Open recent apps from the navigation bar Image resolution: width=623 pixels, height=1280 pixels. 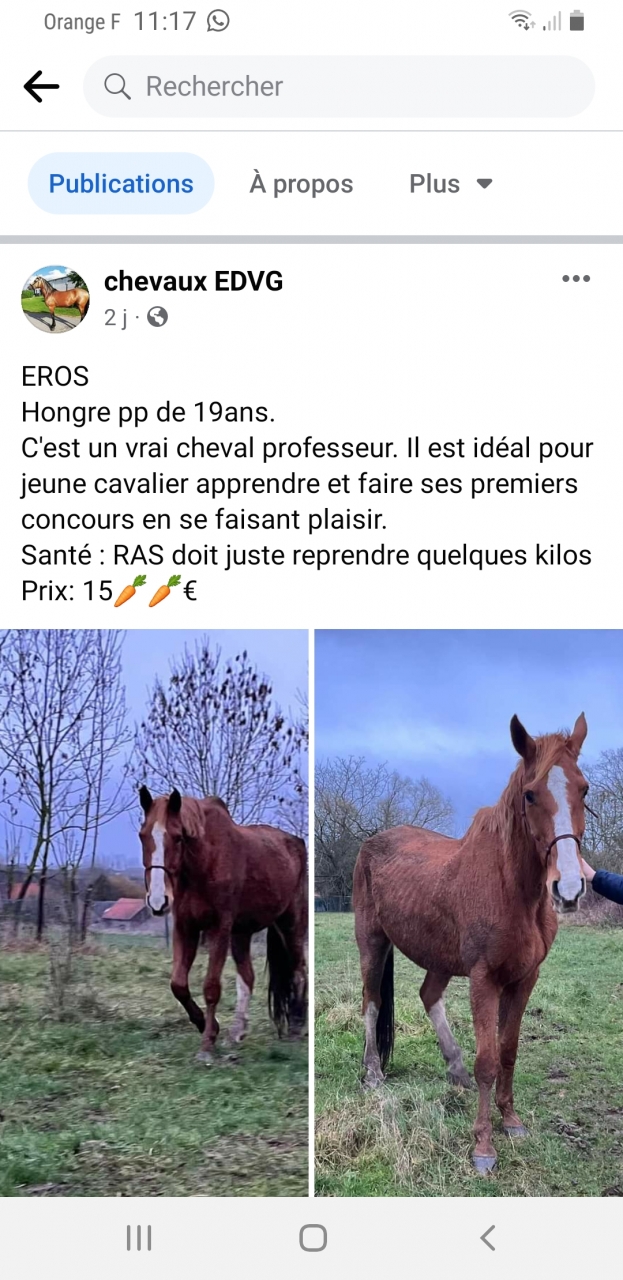pyautogui.click(x=139, y=1238)
